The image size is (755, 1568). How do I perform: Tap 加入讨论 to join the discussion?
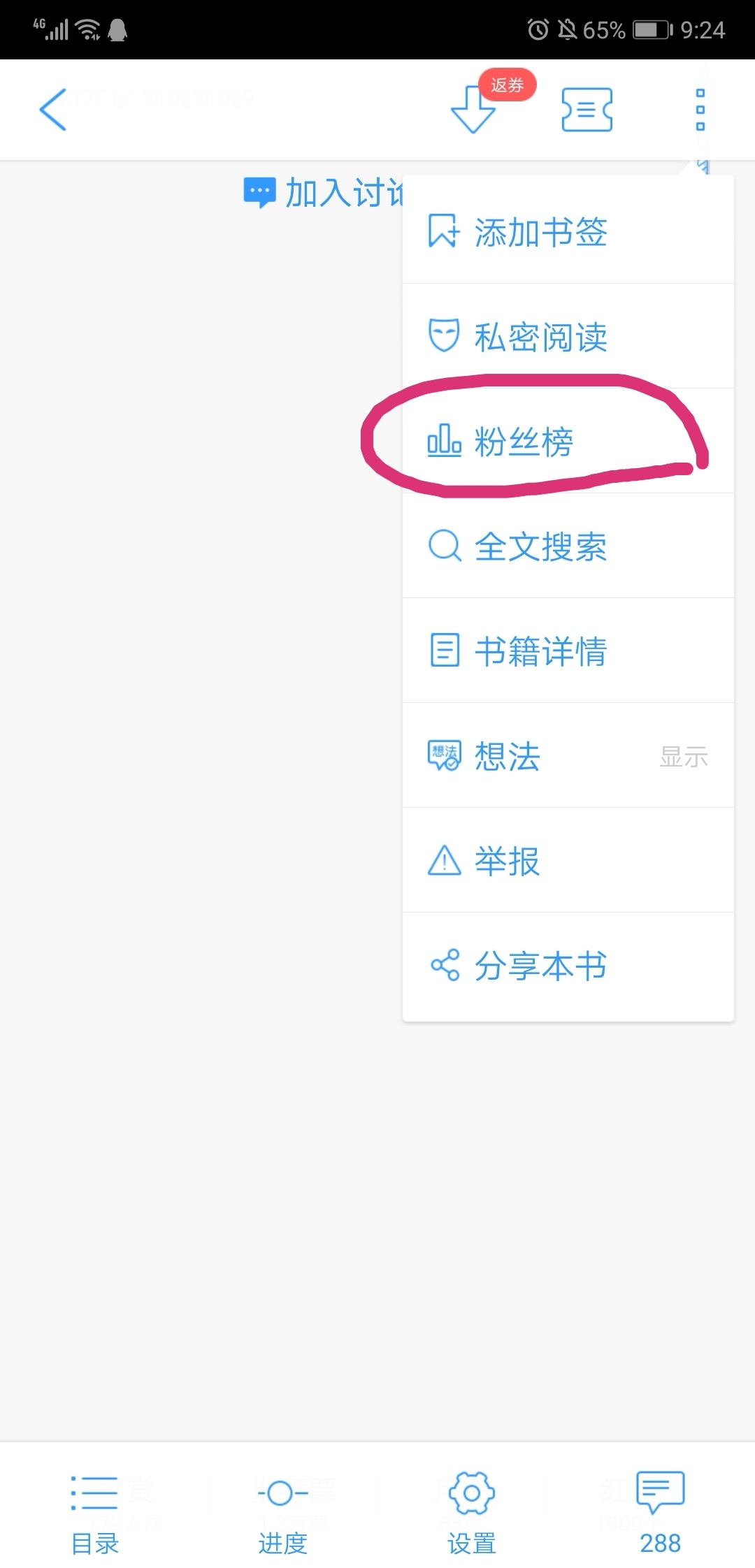[323, 193]
